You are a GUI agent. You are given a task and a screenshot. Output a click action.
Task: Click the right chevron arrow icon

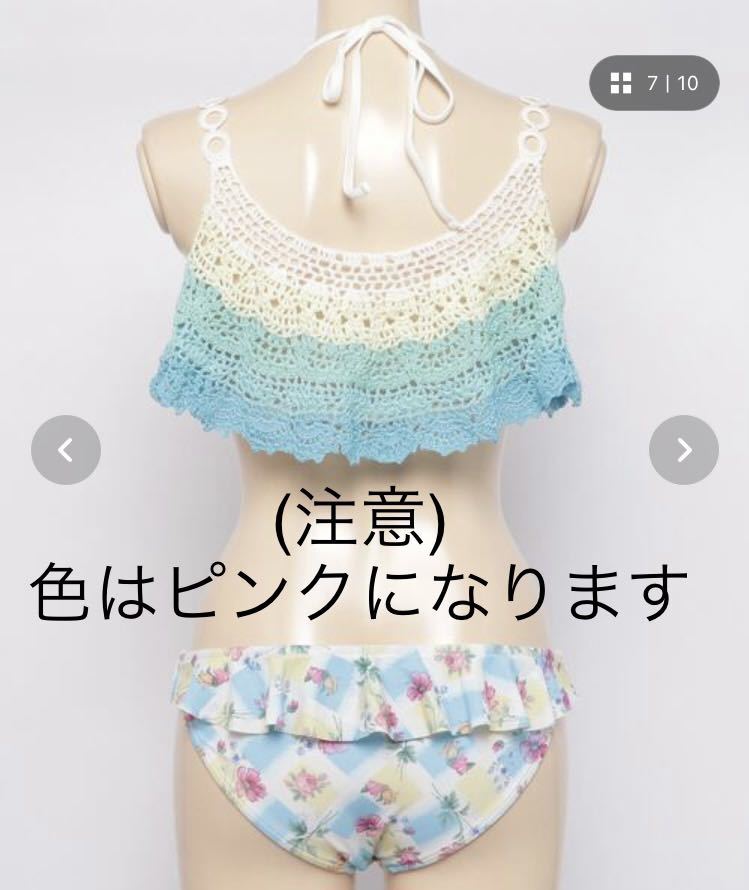pyautogui.click(x=684, y=450)
